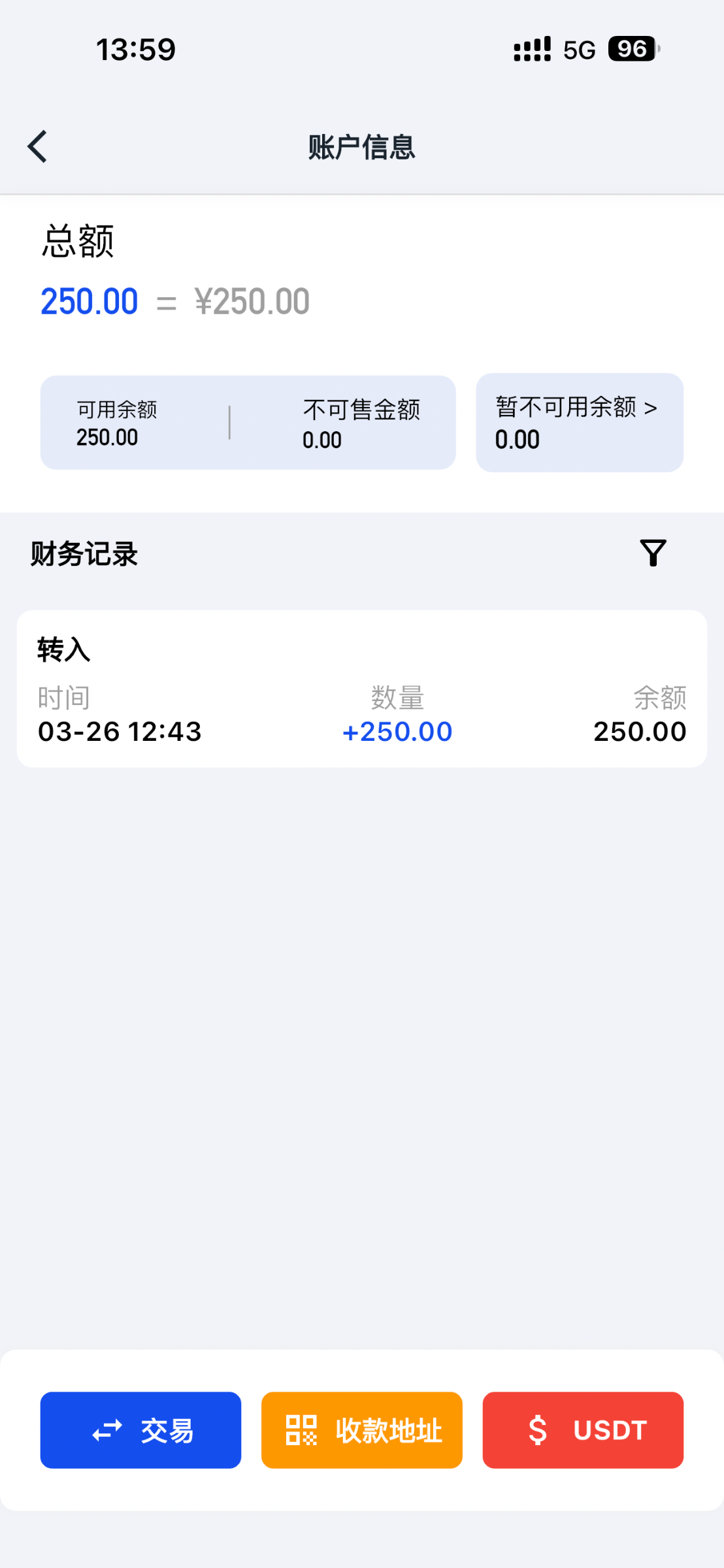
Task: Switch currency by pressing USDT button
Action: (582, 1431)
